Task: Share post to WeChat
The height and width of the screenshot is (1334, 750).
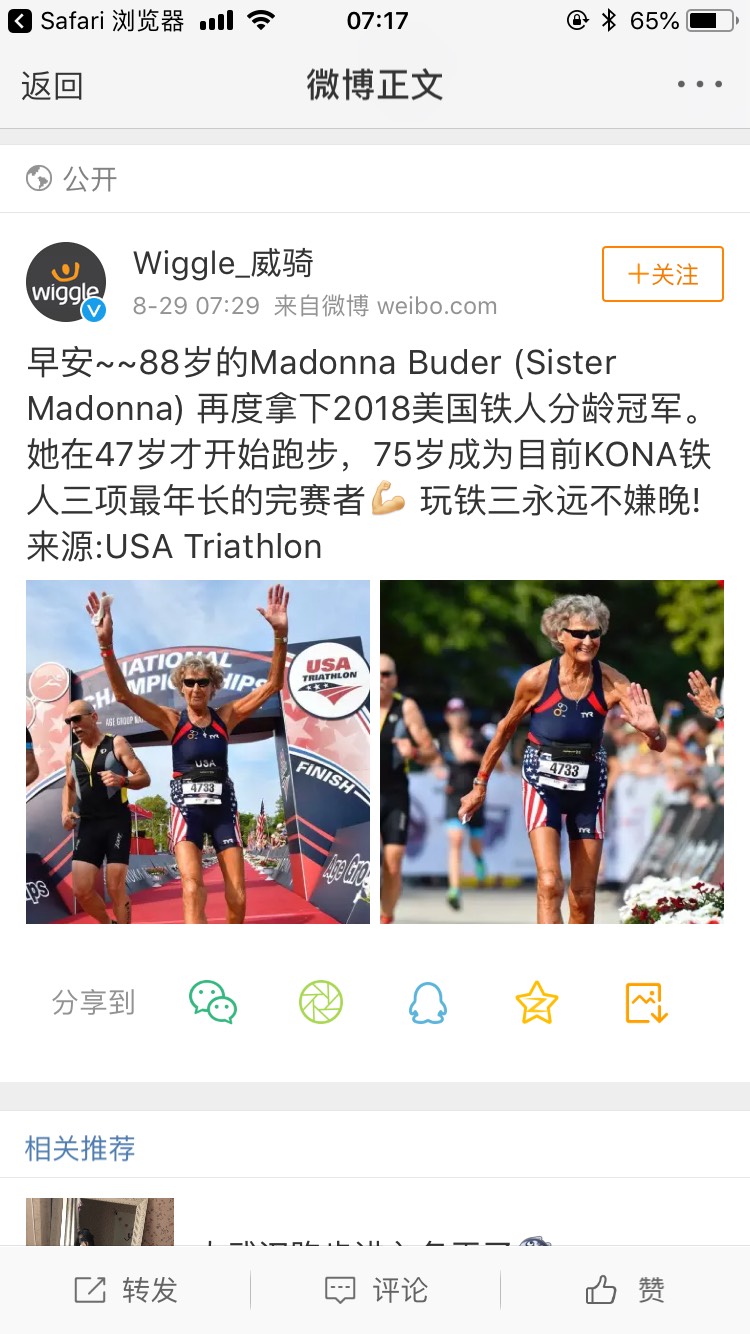Action: click(x=213, y=1002)
